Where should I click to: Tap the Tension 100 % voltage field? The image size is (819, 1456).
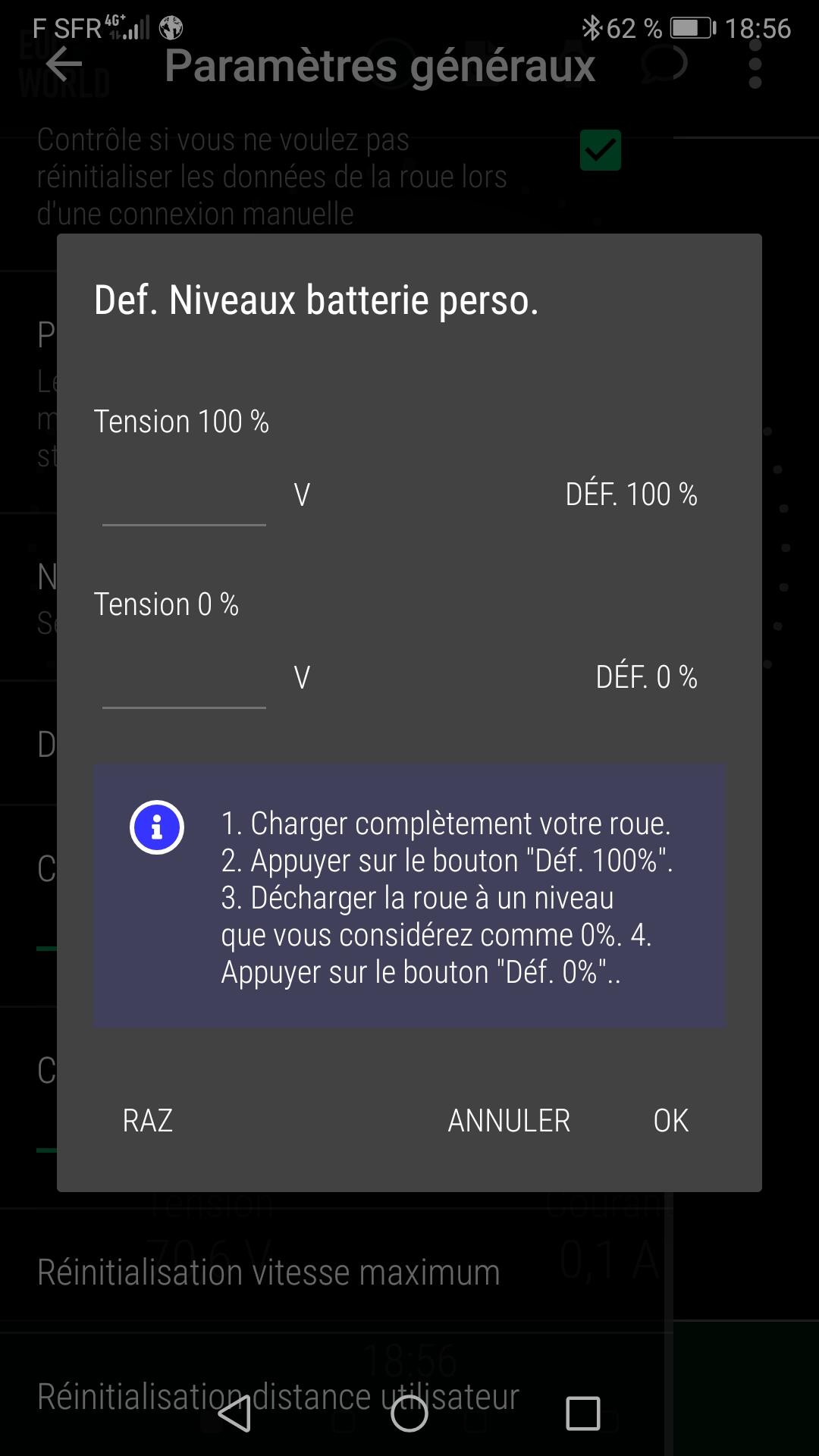point(184,494)
